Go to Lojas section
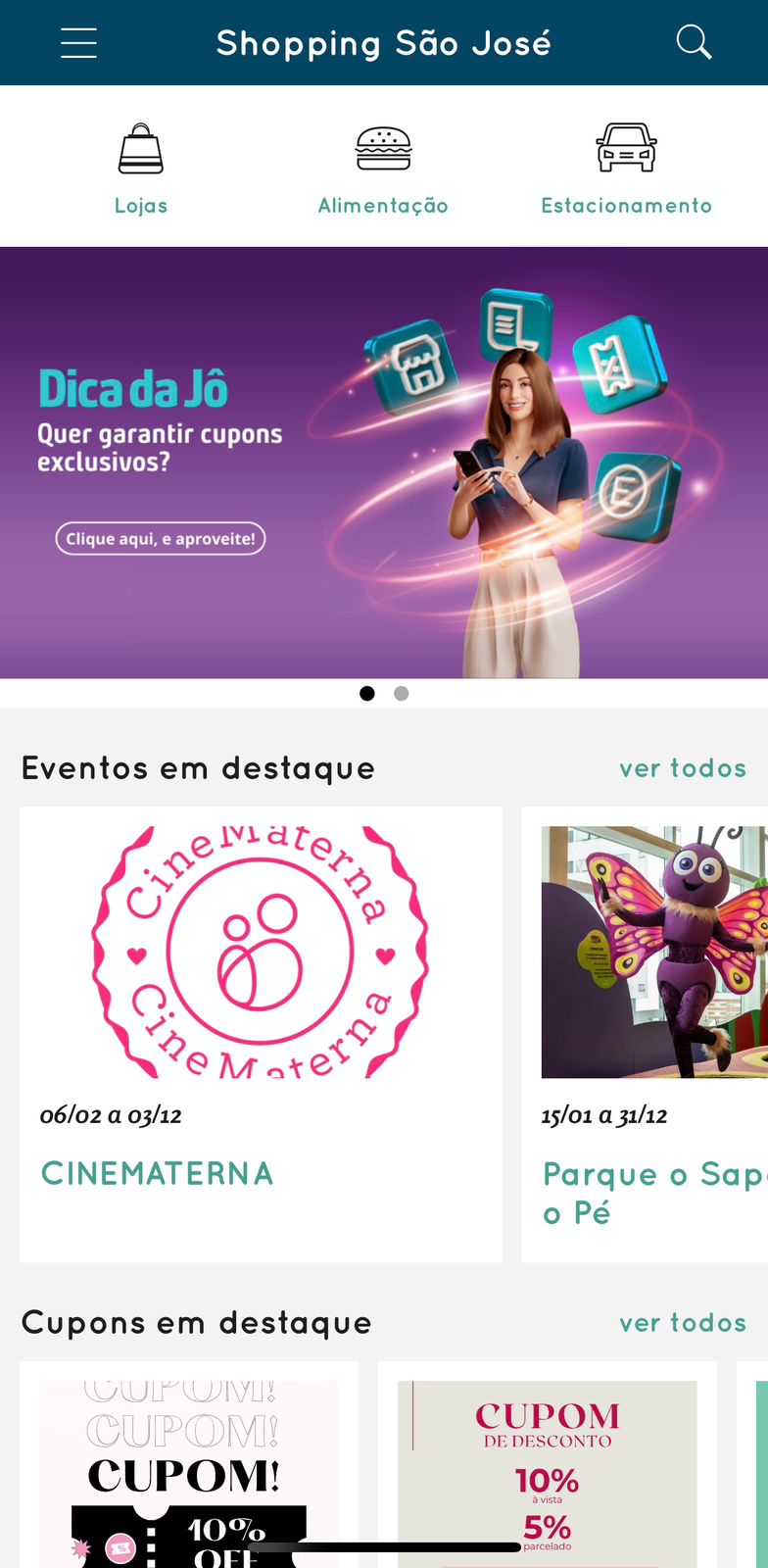The width and height of the screenshot is (768, 1568). pos(141,169)
